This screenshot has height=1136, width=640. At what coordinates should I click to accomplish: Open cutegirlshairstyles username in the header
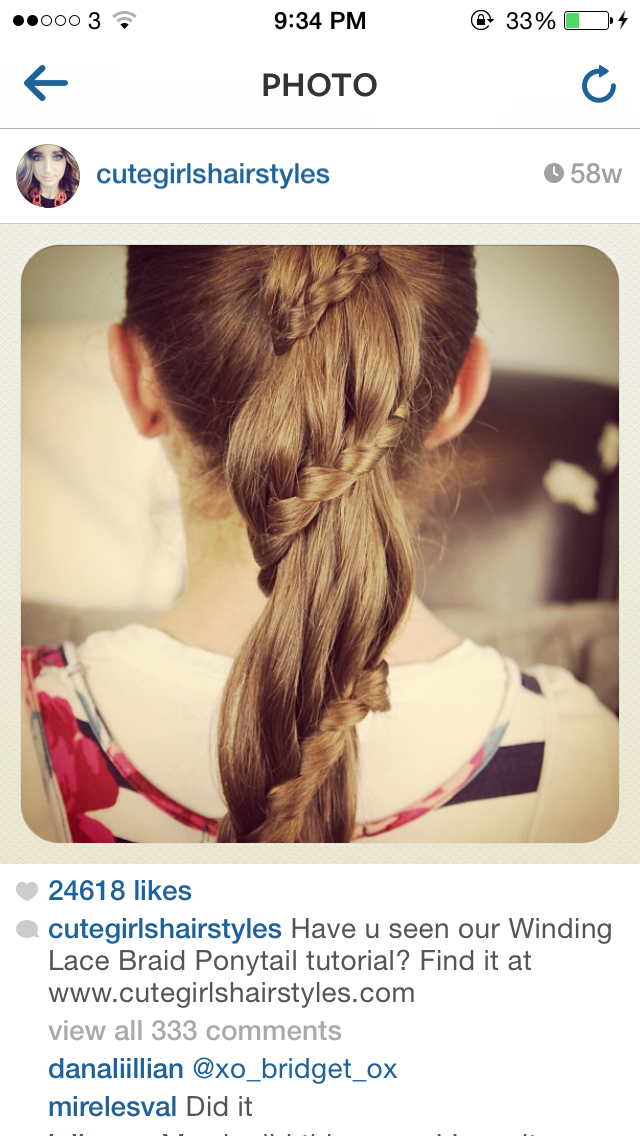(213, 174)
